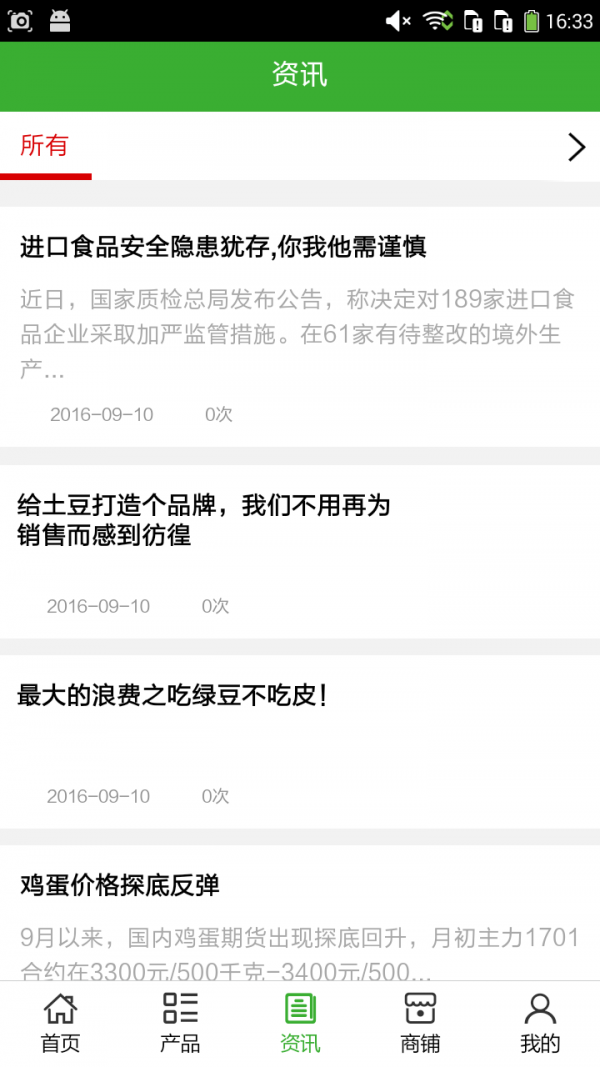The image size is (600, 1067).
Task: Open article 进口食品安全隐患犹存,你我他需谨慎
Action: 224,247
